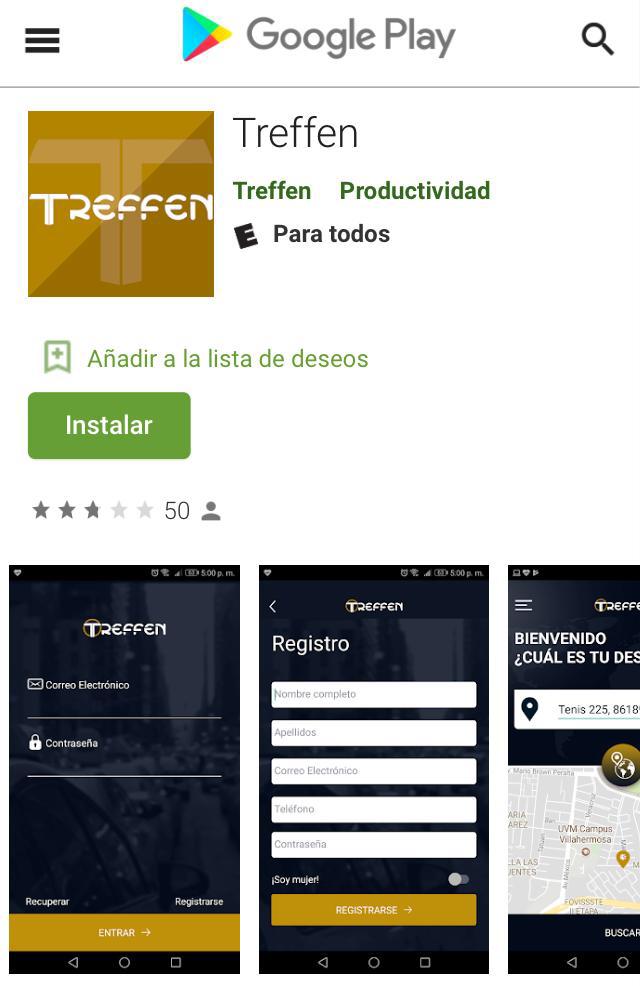Open the hamburger navigation menu

(x=42, y=40)
